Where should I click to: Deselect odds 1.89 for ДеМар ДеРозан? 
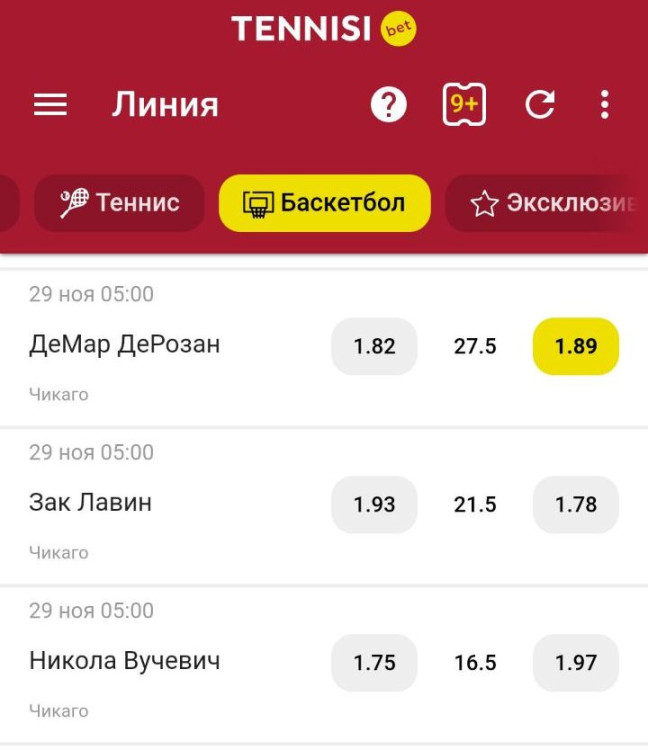tap(576, 346)
